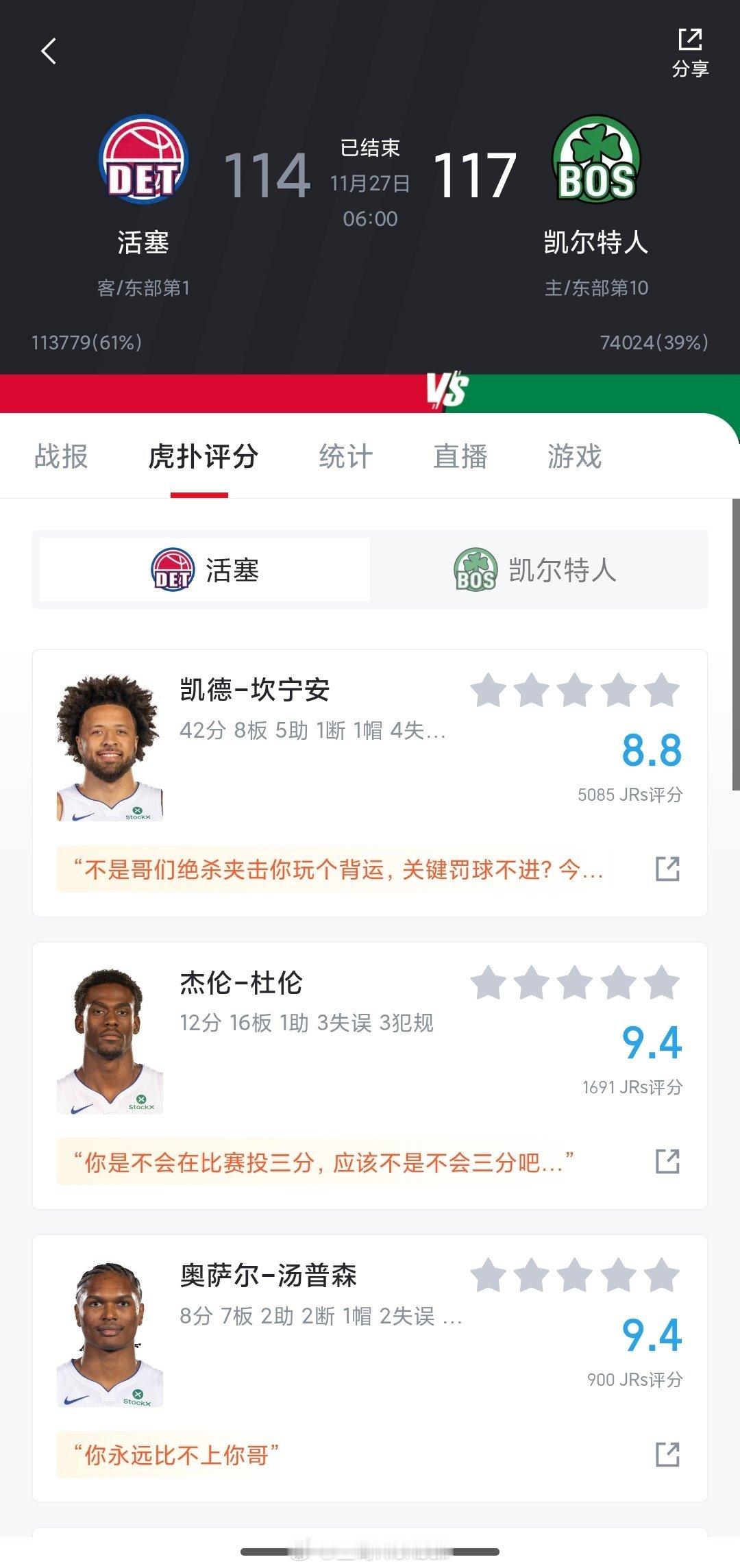740x1568 pixels.
Task: Switch to the 统计 tab
Action: point(345,456)
